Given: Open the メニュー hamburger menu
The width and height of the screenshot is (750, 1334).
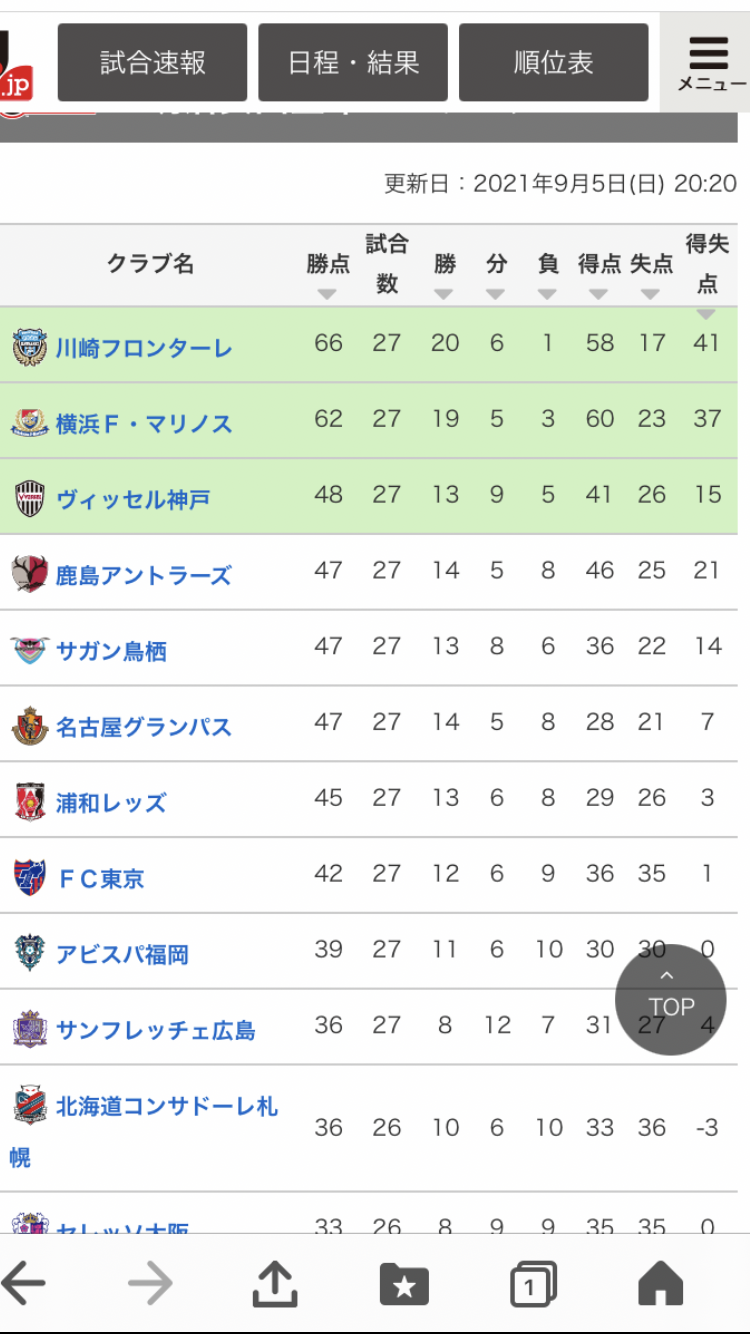Looking at the screenshot, I should point(709,62).
